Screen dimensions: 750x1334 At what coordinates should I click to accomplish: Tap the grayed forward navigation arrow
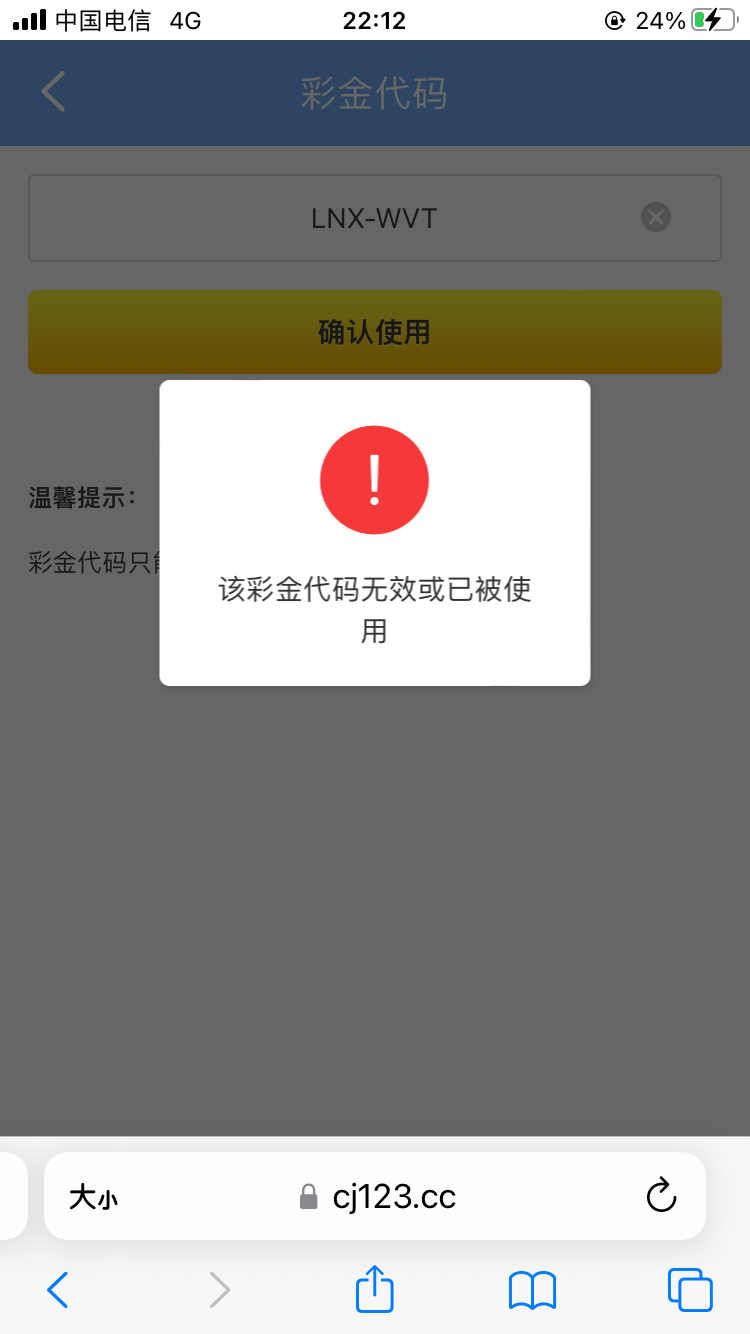click(219, 1290)
